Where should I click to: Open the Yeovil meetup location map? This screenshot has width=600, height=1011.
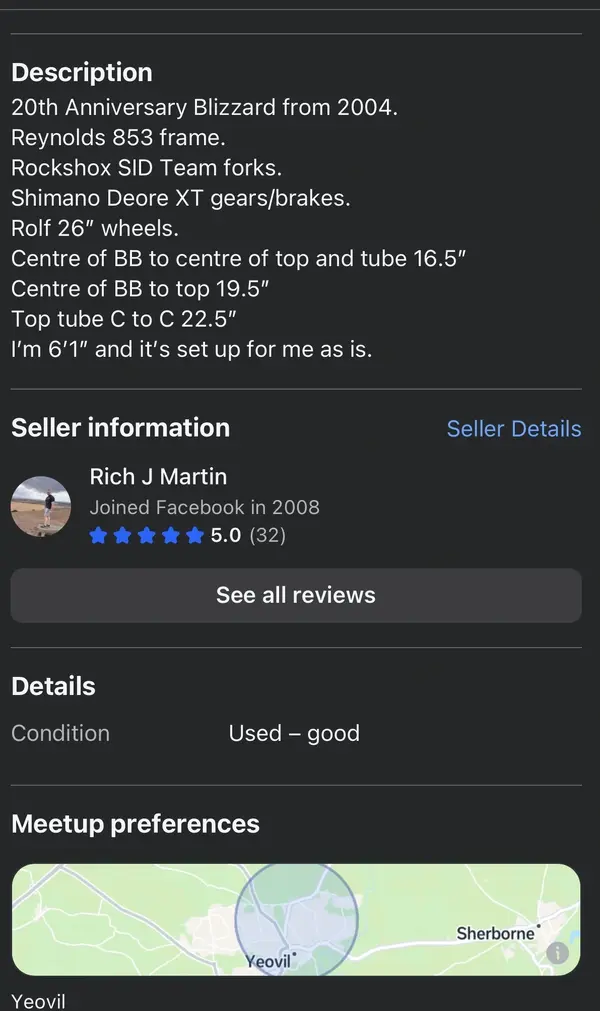click(295, 919)
